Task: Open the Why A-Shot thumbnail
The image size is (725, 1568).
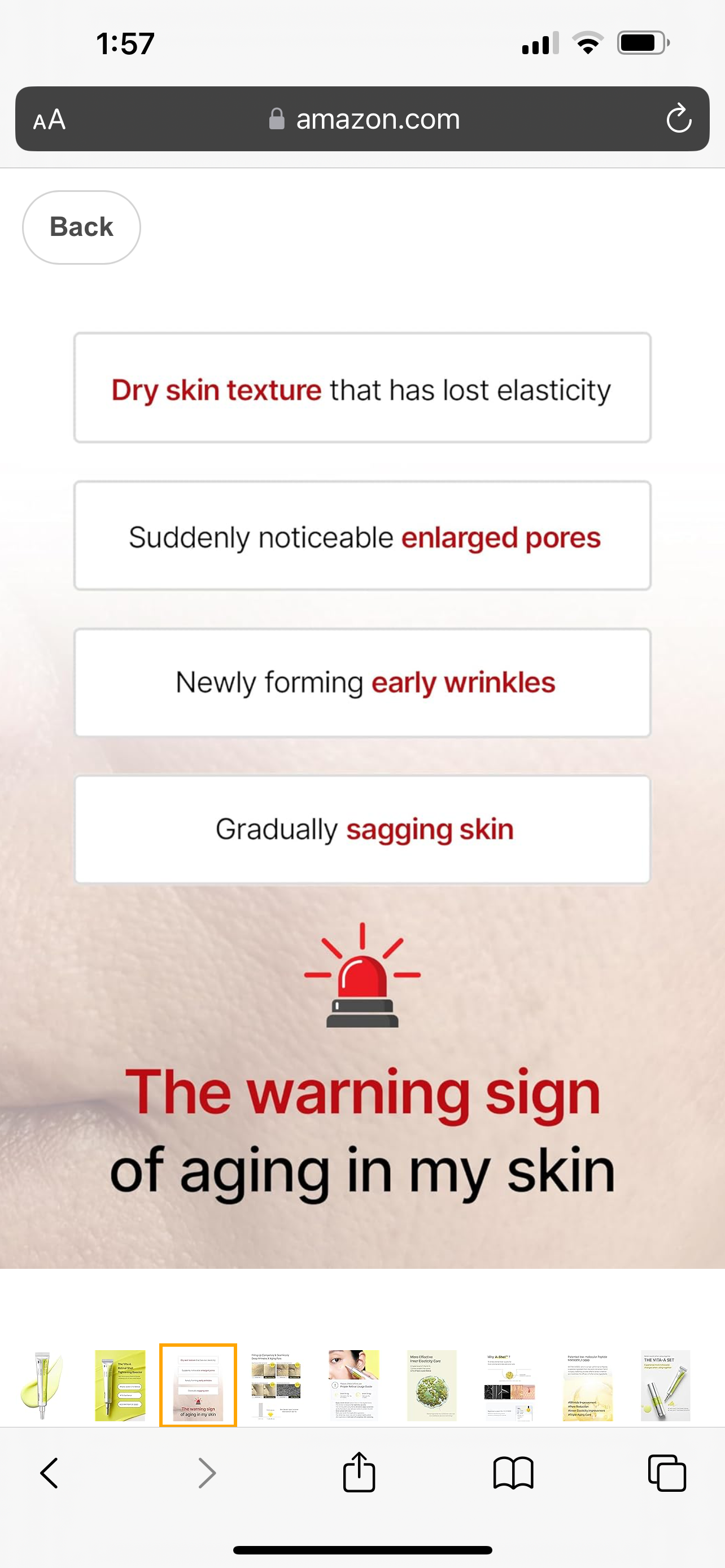Action: [x=509, y=1385]
